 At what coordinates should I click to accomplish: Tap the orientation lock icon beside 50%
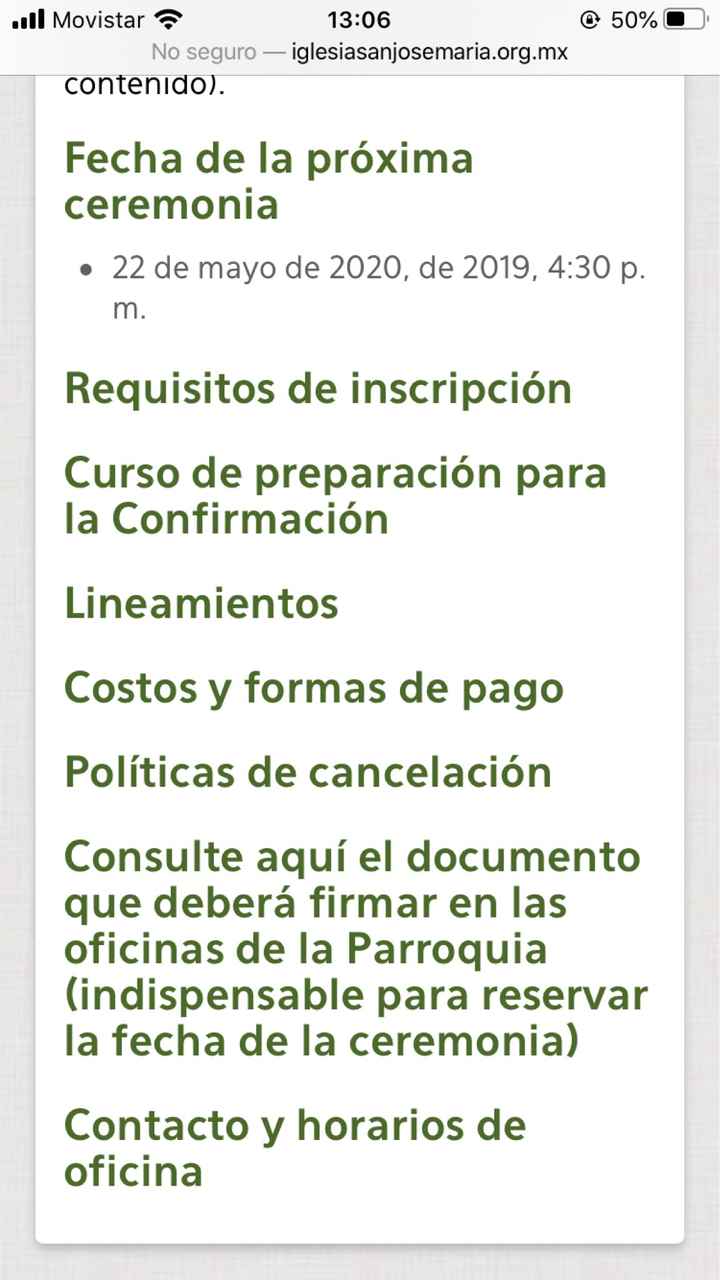592,18
